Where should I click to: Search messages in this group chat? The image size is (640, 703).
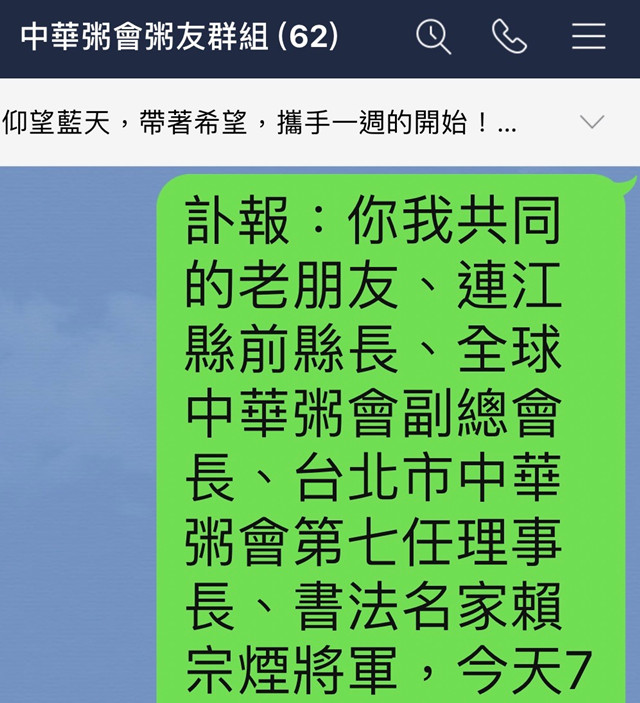pyautogui.click(x=433, y=37)
